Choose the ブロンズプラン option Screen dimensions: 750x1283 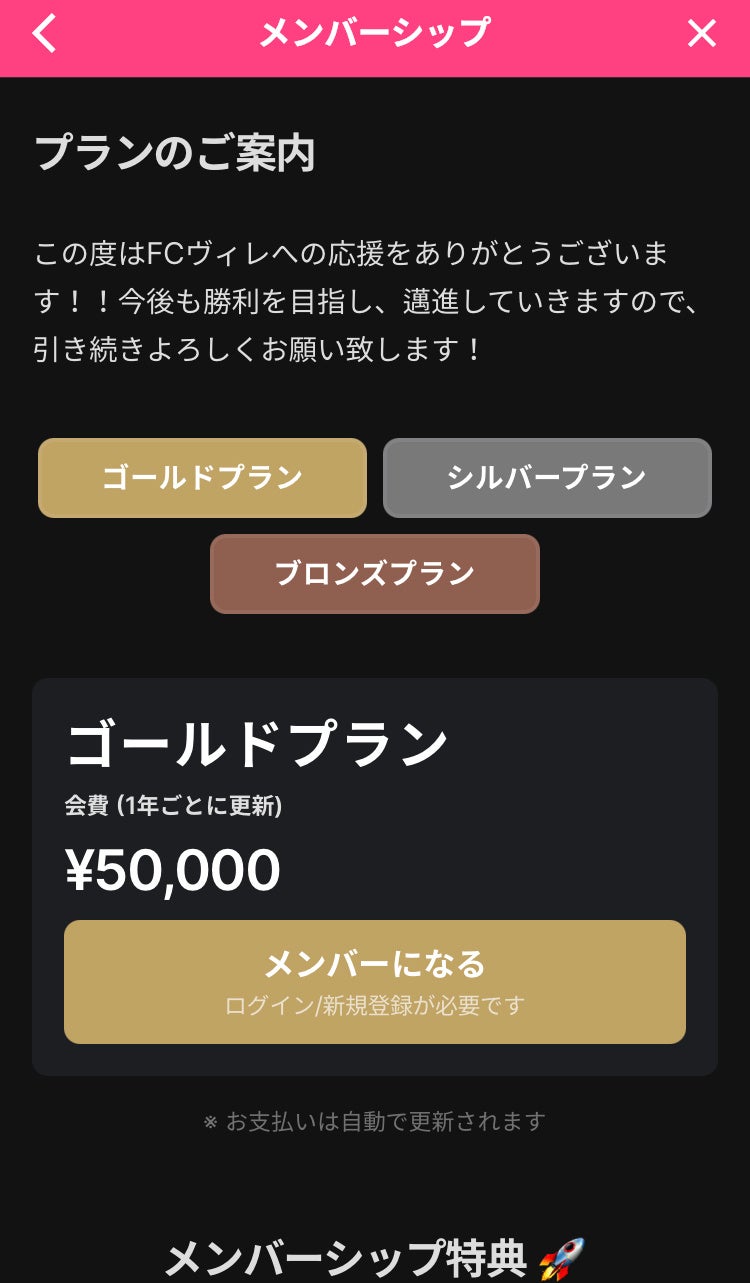375,574
